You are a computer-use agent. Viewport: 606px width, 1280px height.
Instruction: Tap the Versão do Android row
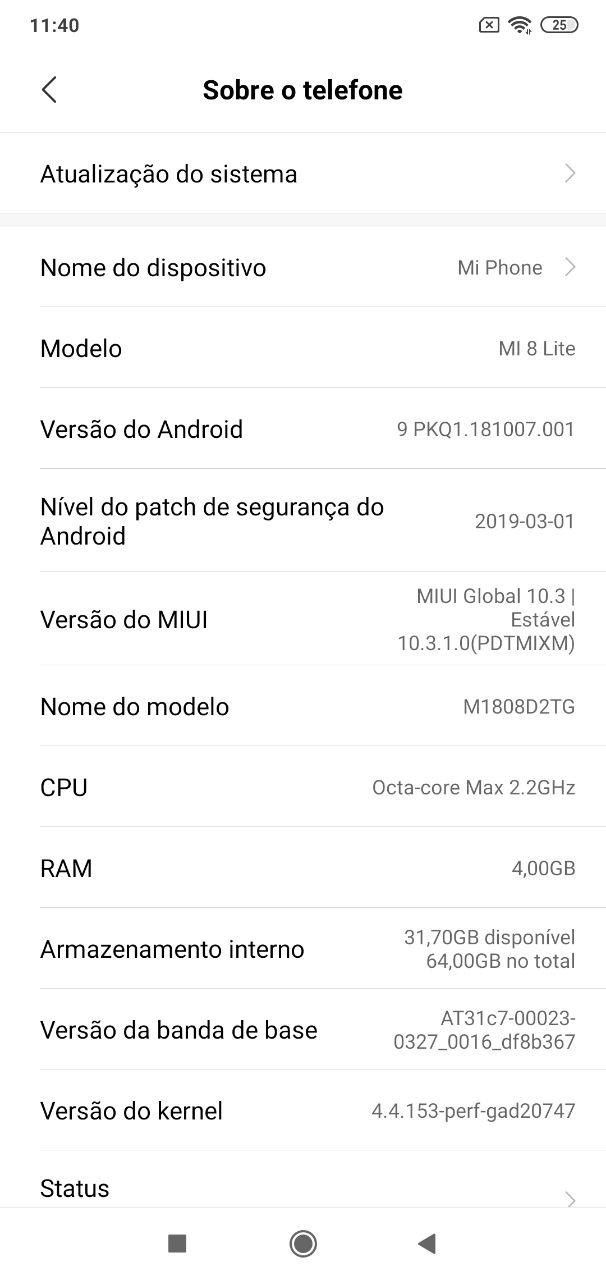(x=303, y=429)
